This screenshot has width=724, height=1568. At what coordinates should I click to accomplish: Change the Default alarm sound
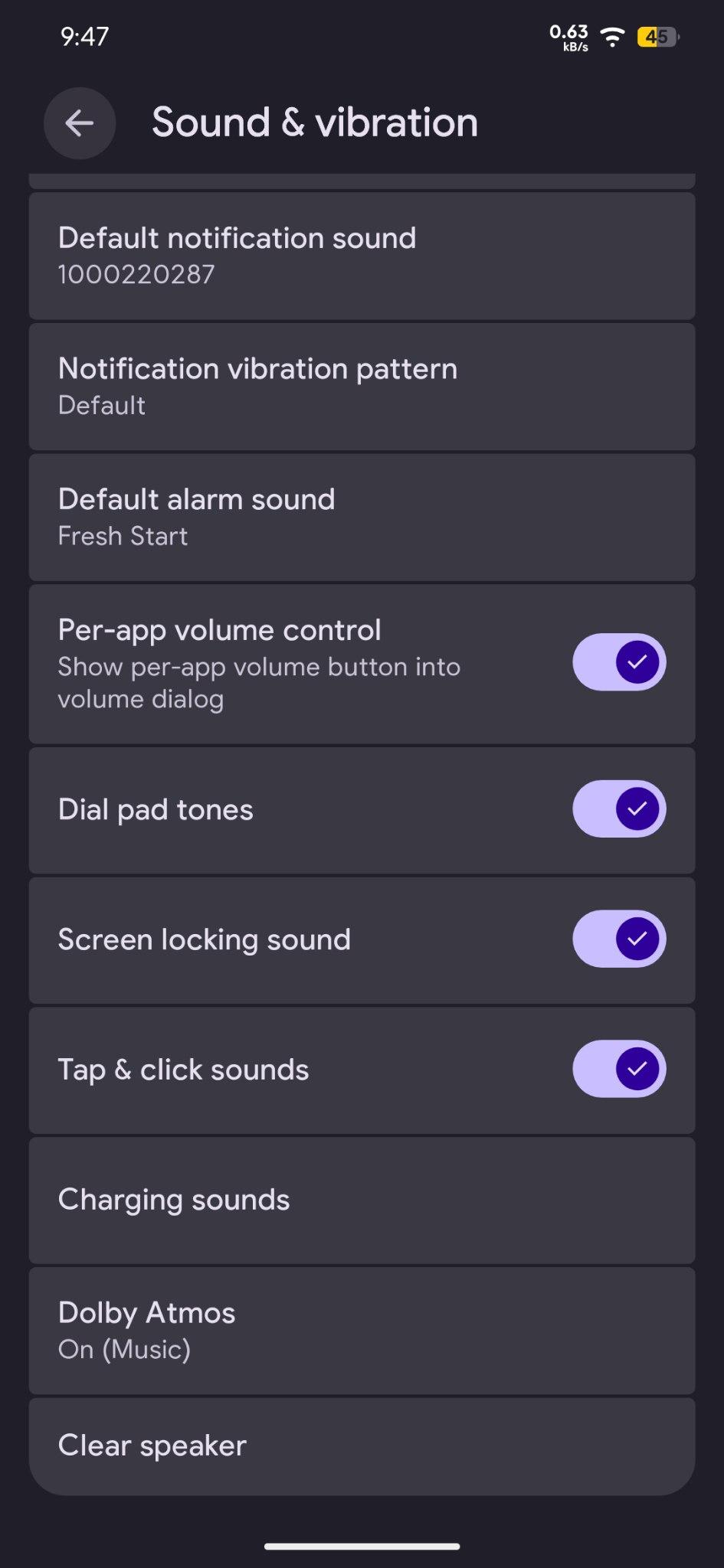(x=362, y=518)
